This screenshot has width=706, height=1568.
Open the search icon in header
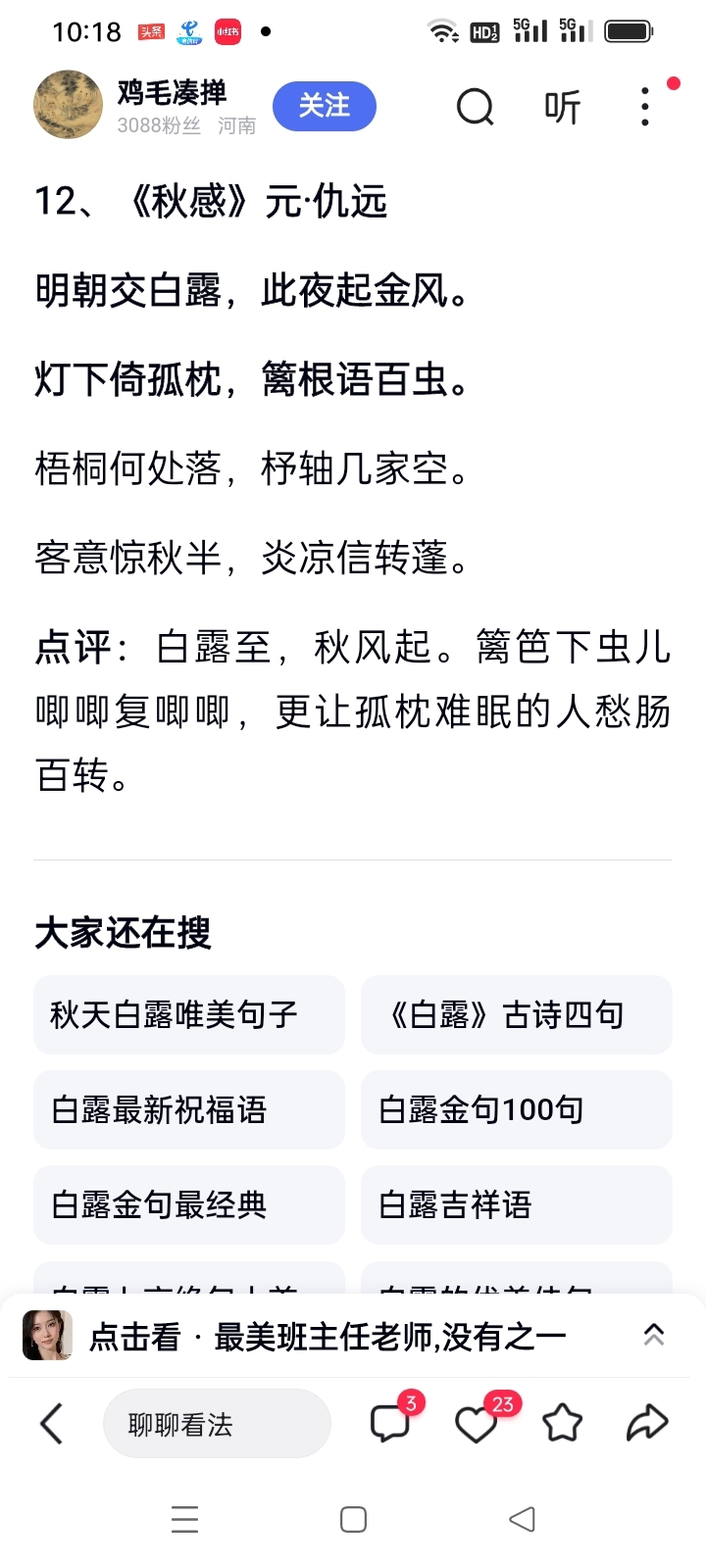point(476,107)
